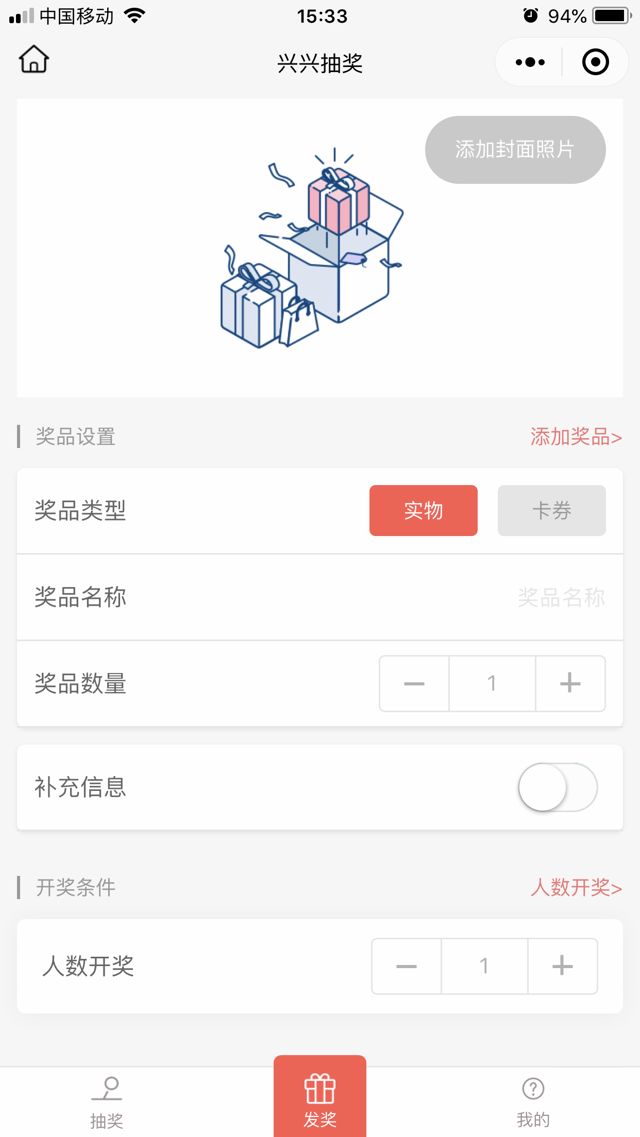Select 实物 as the prize type
This screenshot has width=640, height=1137.
pyautogui.click(x=423, y=511)
